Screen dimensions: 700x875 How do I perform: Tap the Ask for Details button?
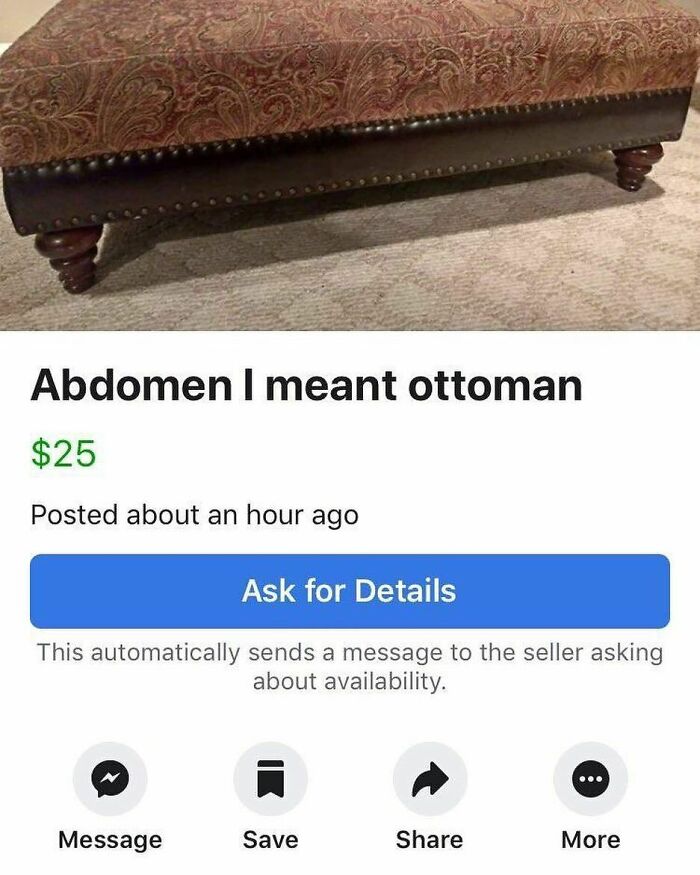point(349,591)
